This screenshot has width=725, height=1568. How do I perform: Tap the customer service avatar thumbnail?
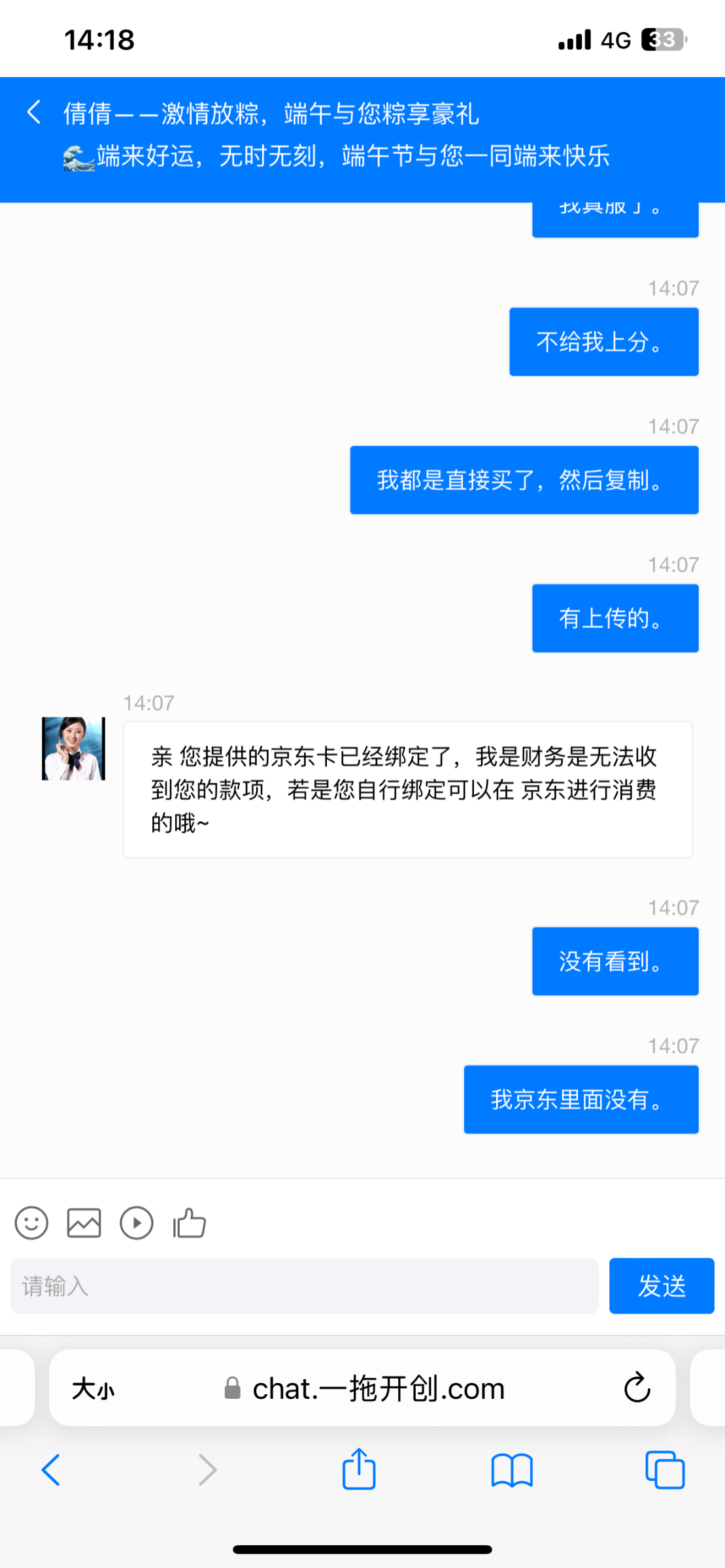(73, 749)
